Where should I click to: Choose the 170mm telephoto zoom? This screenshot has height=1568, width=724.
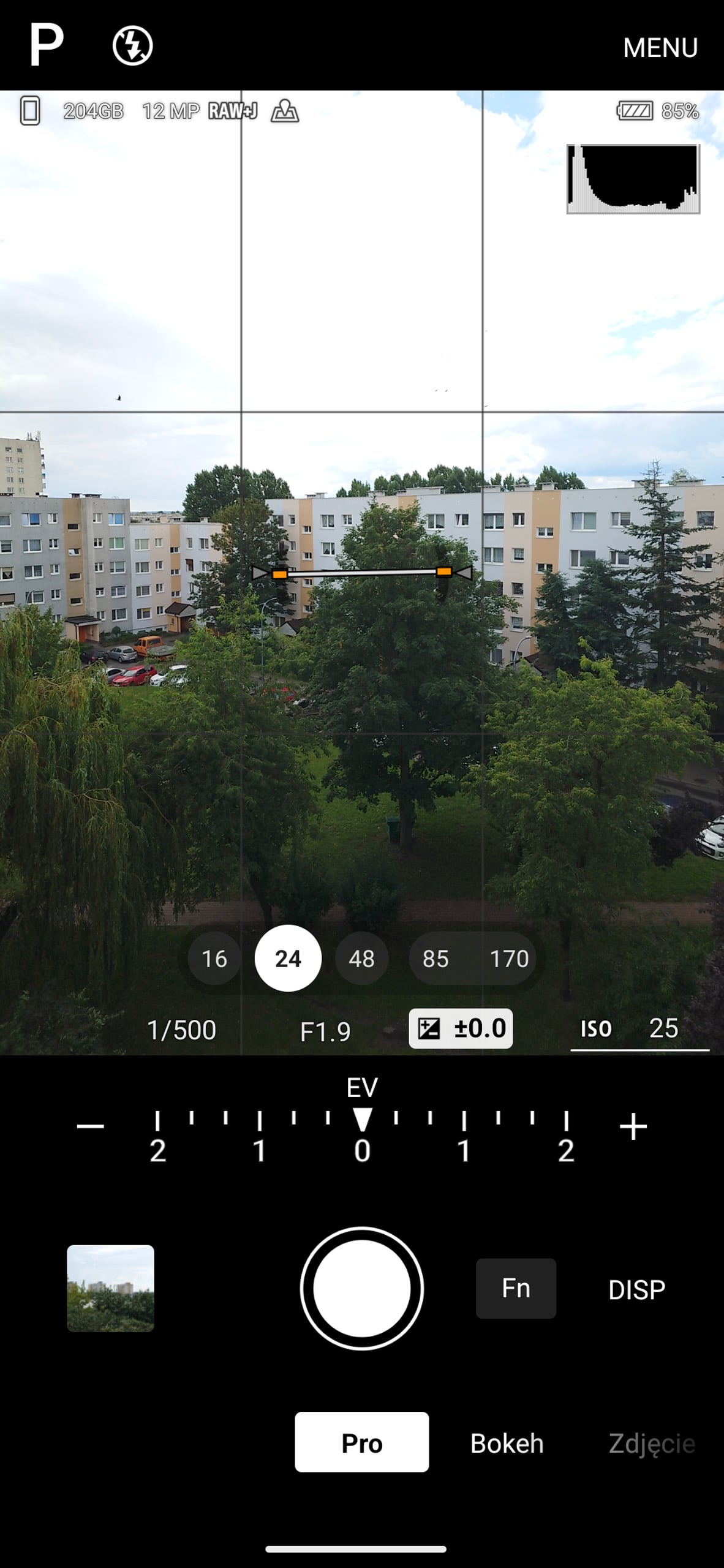click(508, 959)
